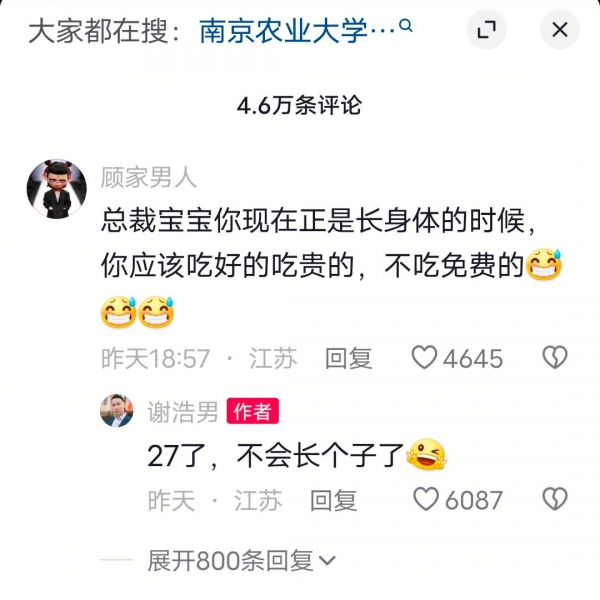Image resolution: width=600 pixels, height=600 pixels.
Task: Like 顾家男人's comment with 4645 likes
Action: (x=427, y=357)
